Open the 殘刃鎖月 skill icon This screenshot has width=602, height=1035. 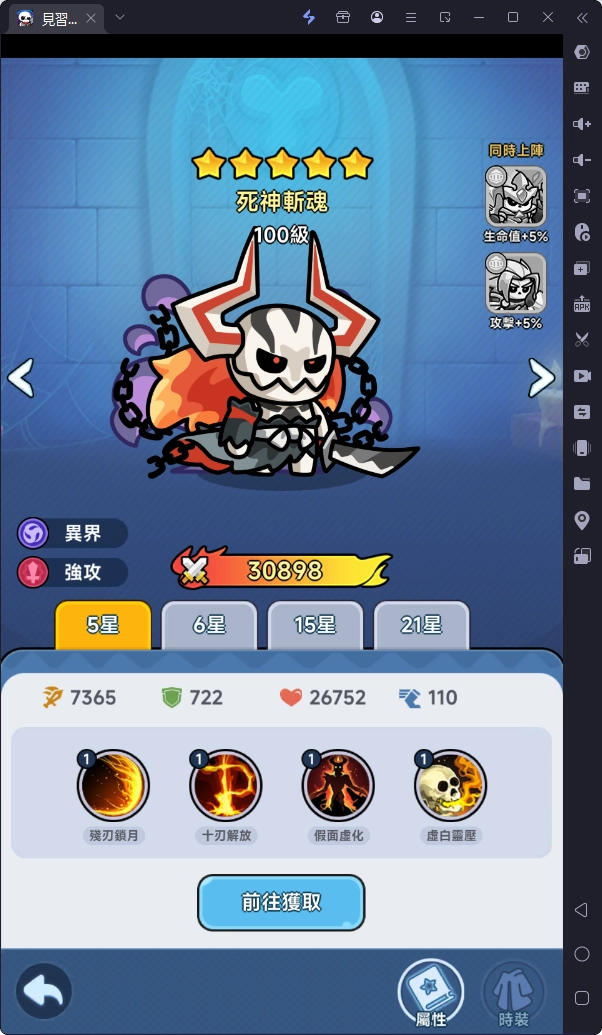coord(113,786)
